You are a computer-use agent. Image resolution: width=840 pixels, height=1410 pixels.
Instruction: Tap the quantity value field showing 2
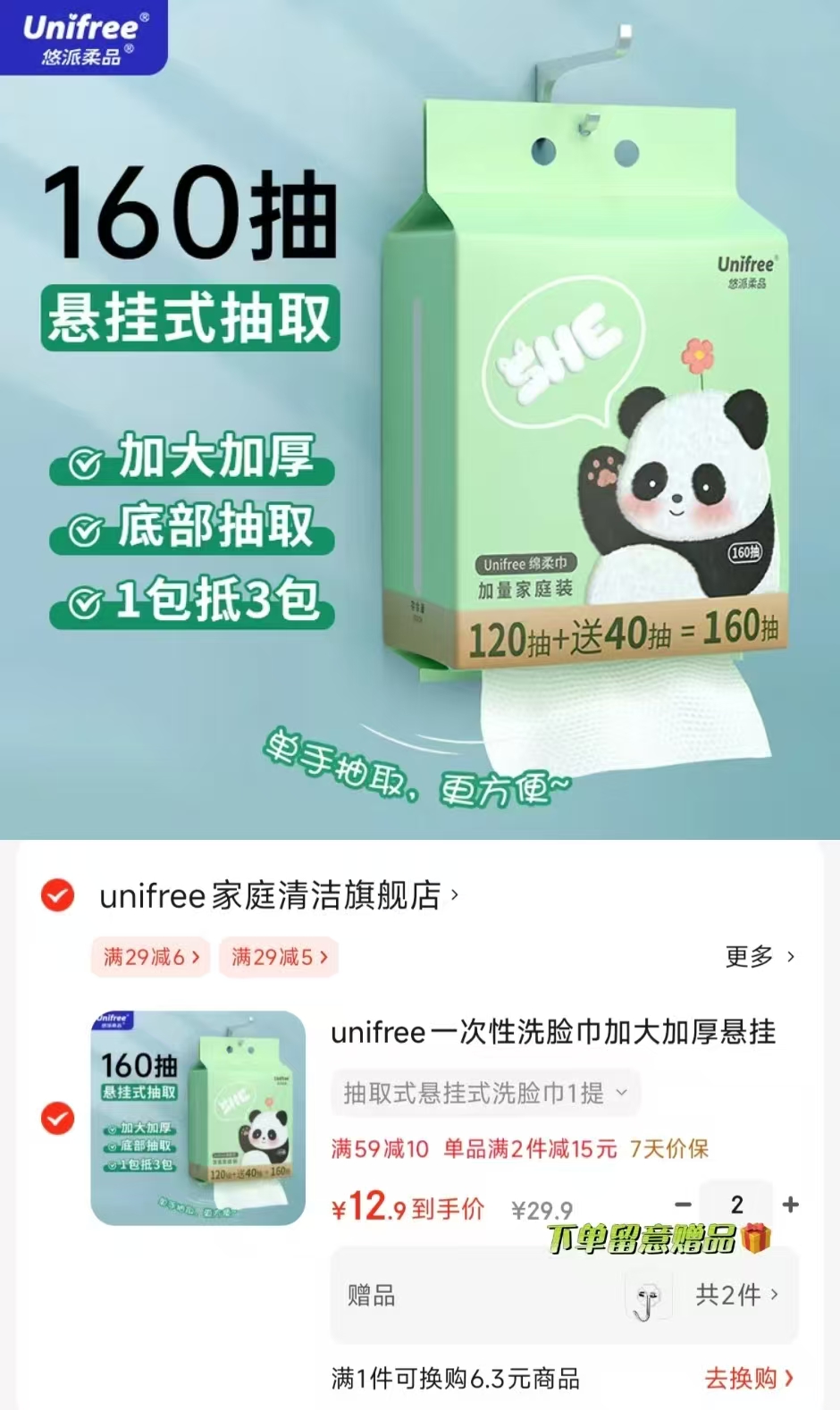tap(736, 1204)
